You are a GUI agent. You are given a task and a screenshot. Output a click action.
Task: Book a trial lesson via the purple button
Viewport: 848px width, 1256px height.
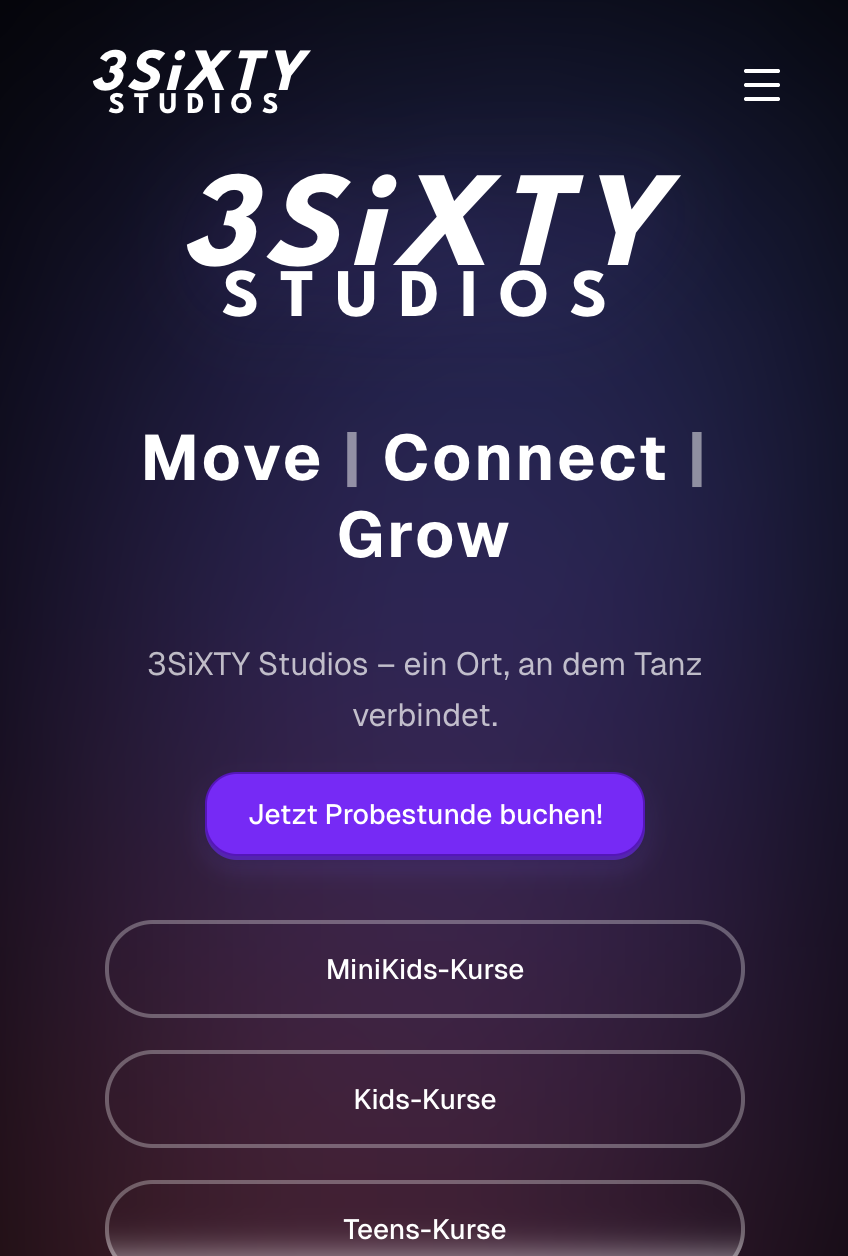coord(424,814)
